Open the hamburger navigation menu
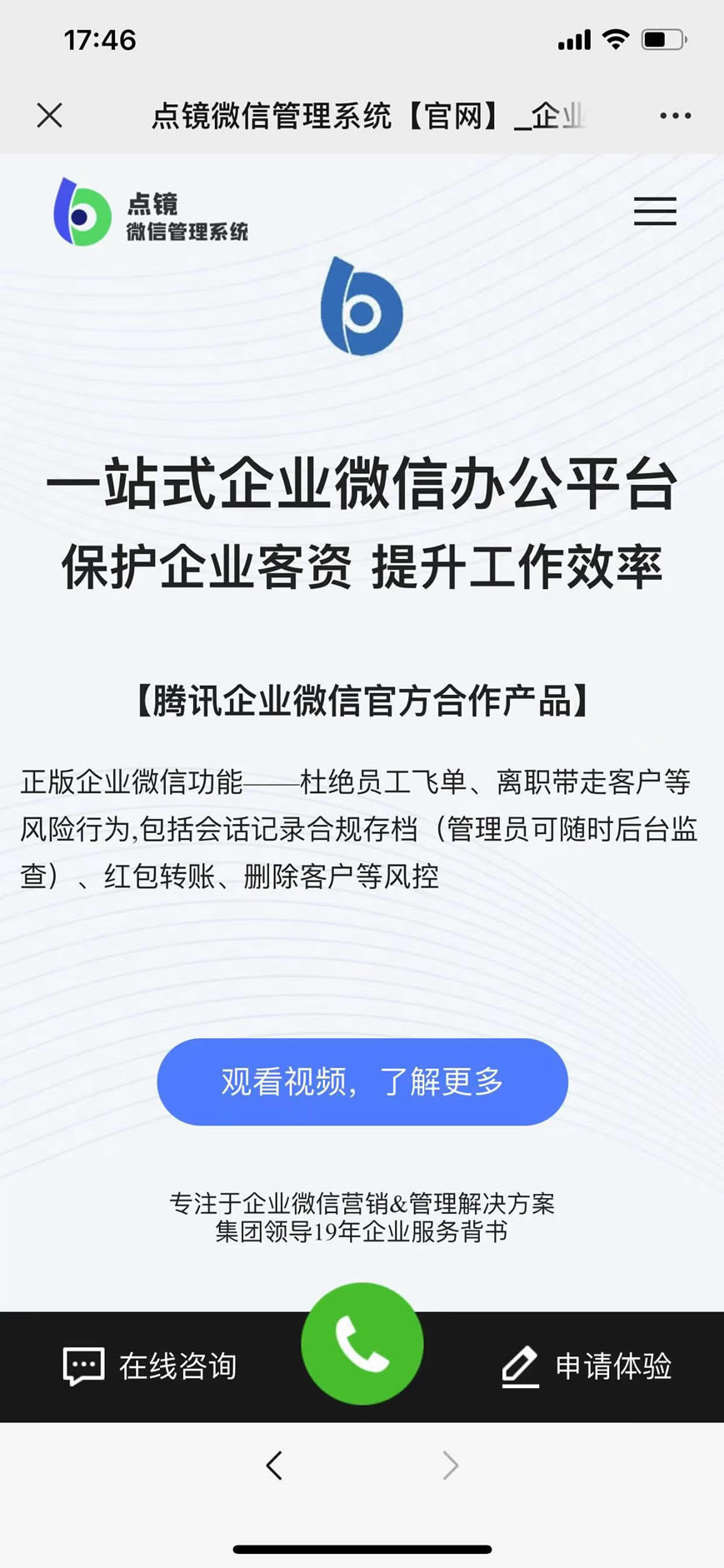Viewport: 724px width, 1568px height. tap(655, 212)
